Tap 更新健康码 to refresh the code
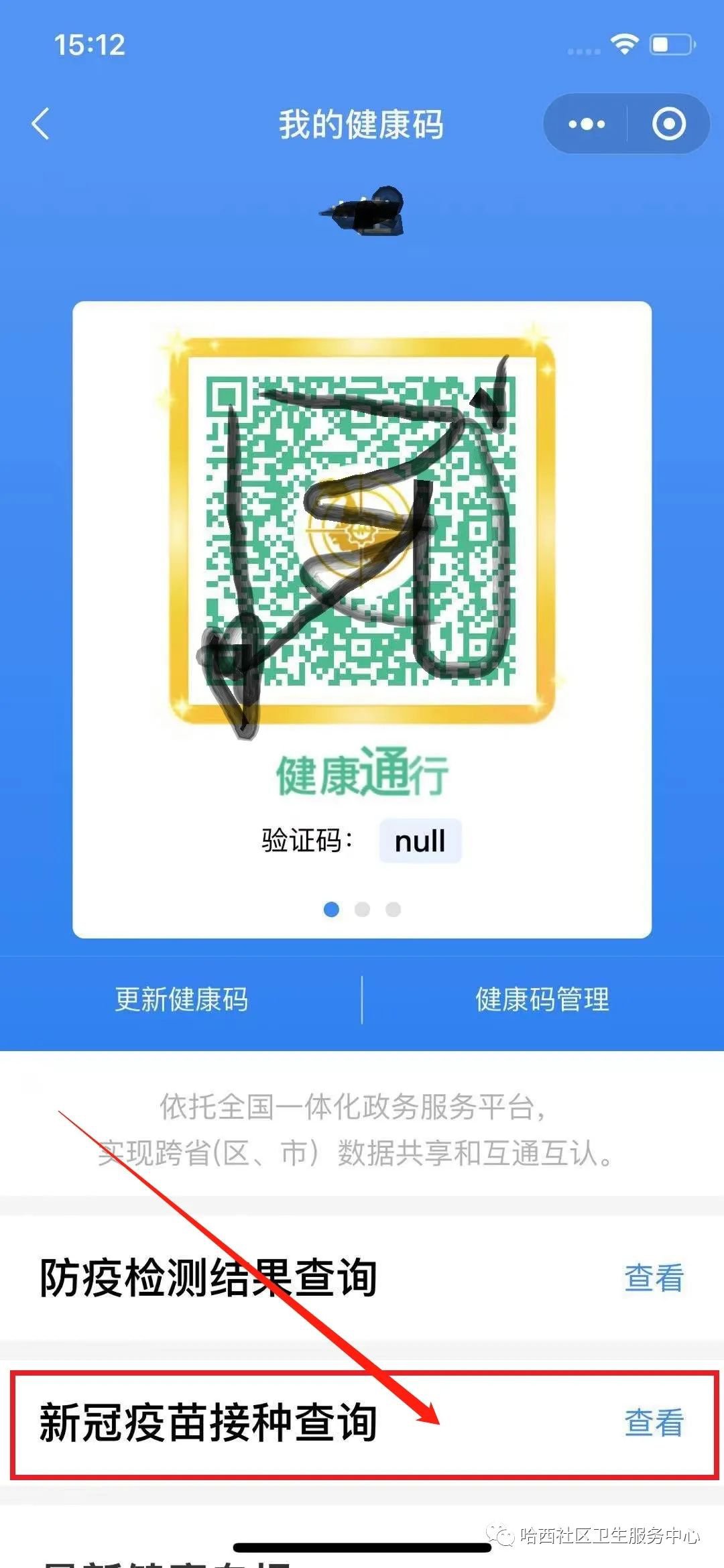724x1568 pixels. [181, 1000]
